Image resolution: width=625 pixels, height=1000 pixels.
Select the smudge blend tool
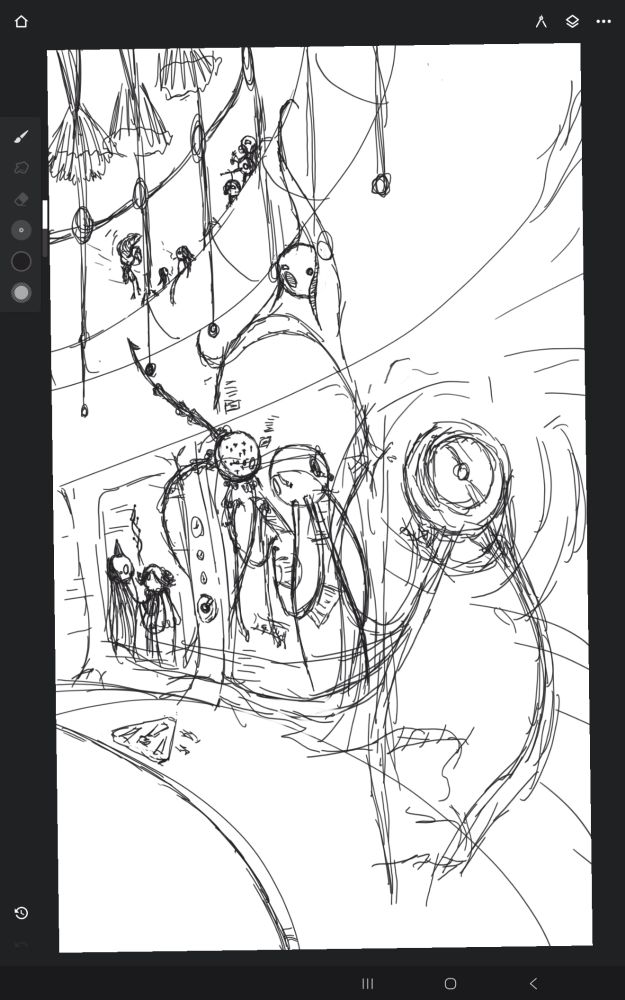coord(21,168)
